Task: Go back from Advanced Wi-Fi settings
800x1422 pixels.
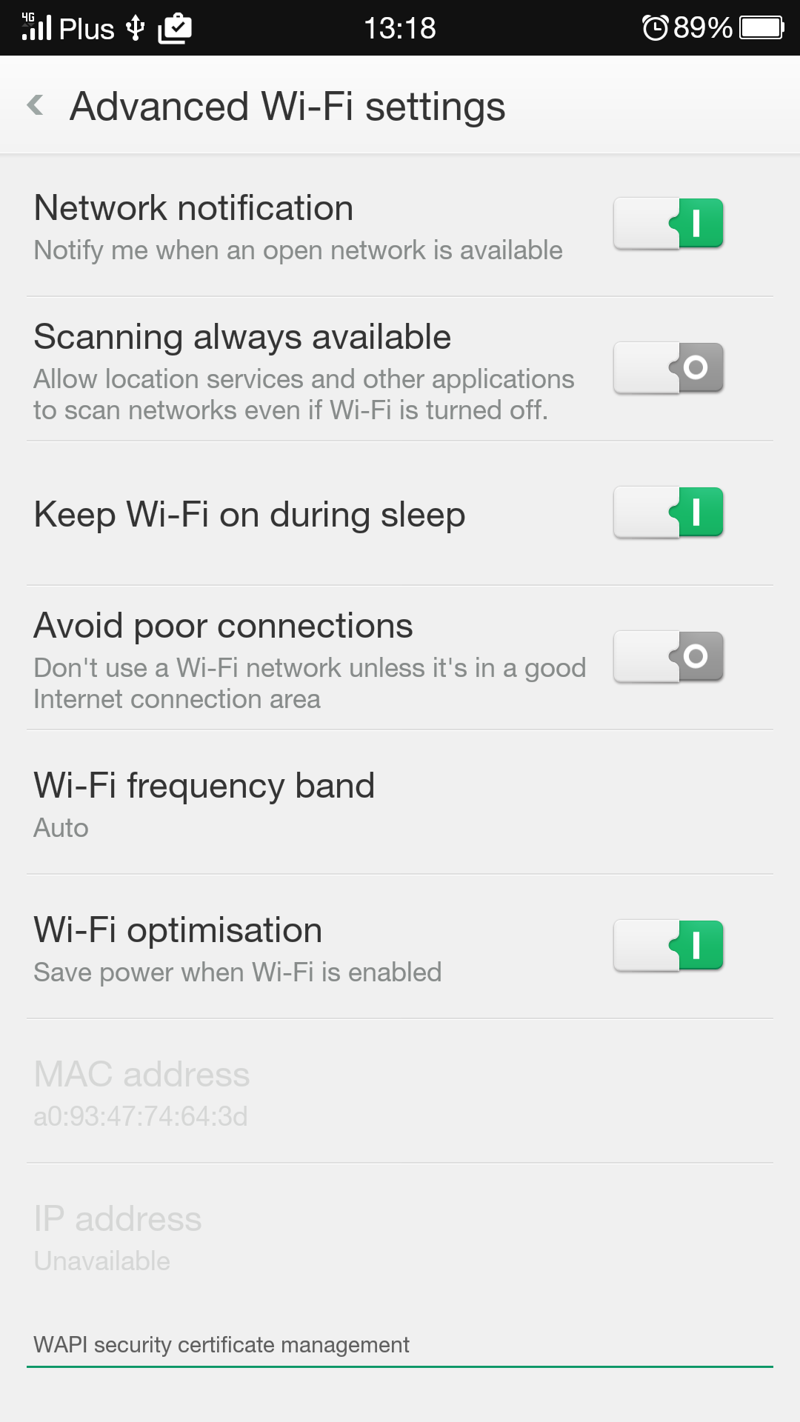Action: click(36, 105)
